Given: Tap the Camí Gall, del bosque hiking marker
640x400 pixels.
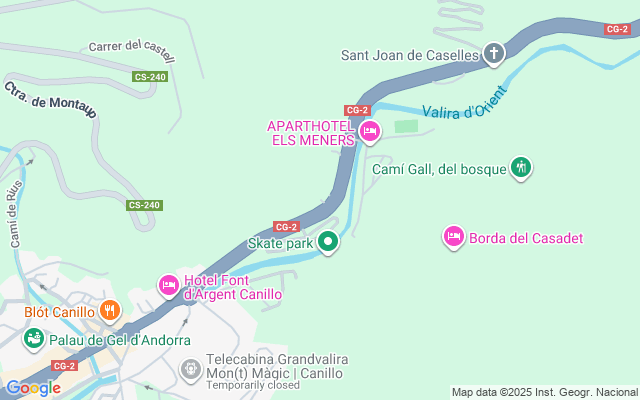Looking at the screenshot, I should coord(521,168).
